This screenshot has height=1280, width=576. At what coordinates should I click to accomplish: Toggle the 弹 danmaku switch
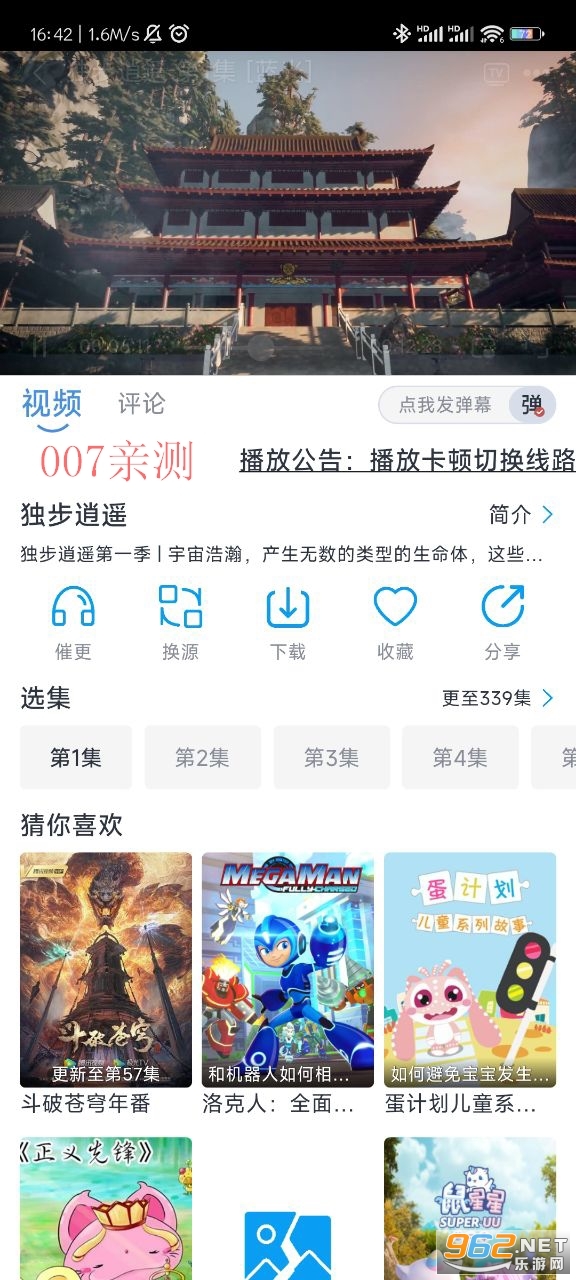click(x=531, y=405)
